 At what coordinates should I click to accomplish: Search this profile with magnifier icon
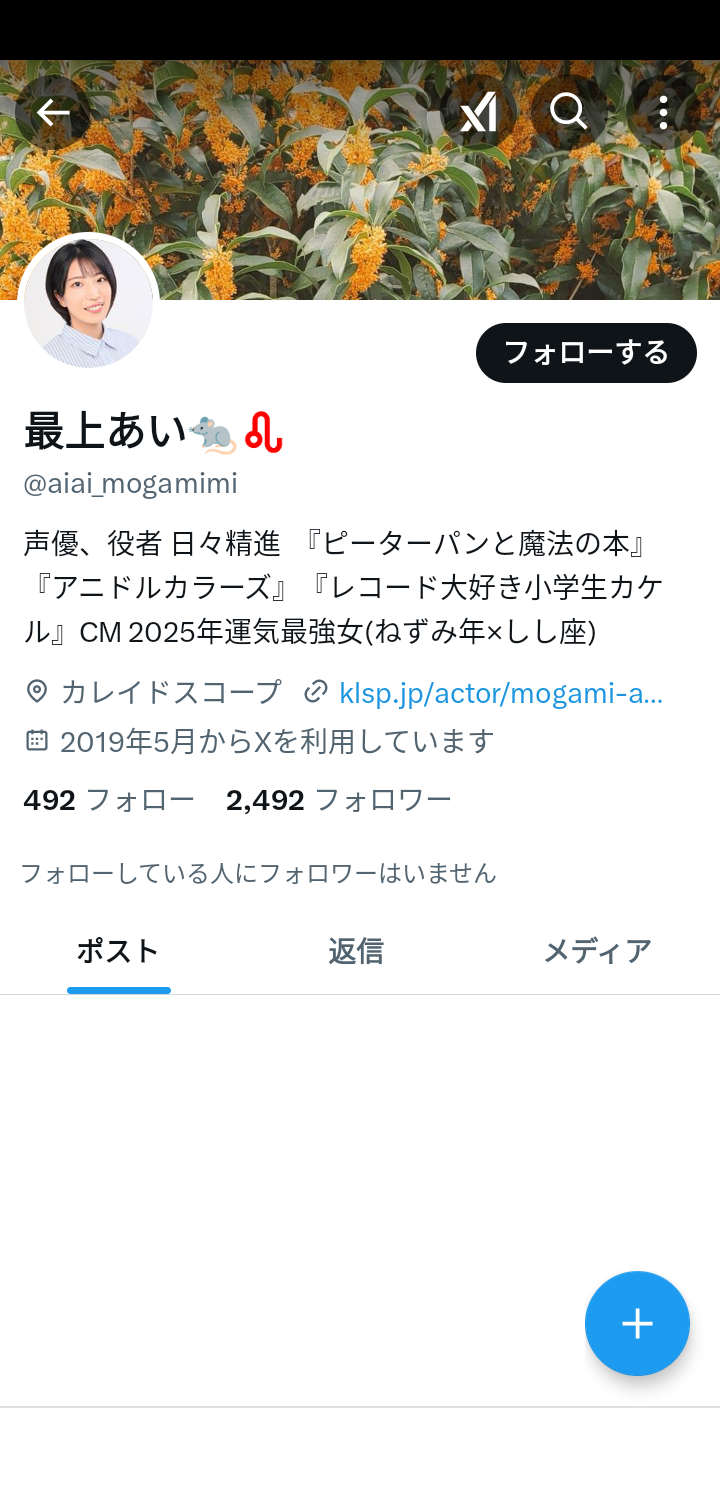(x=568, y=113)
